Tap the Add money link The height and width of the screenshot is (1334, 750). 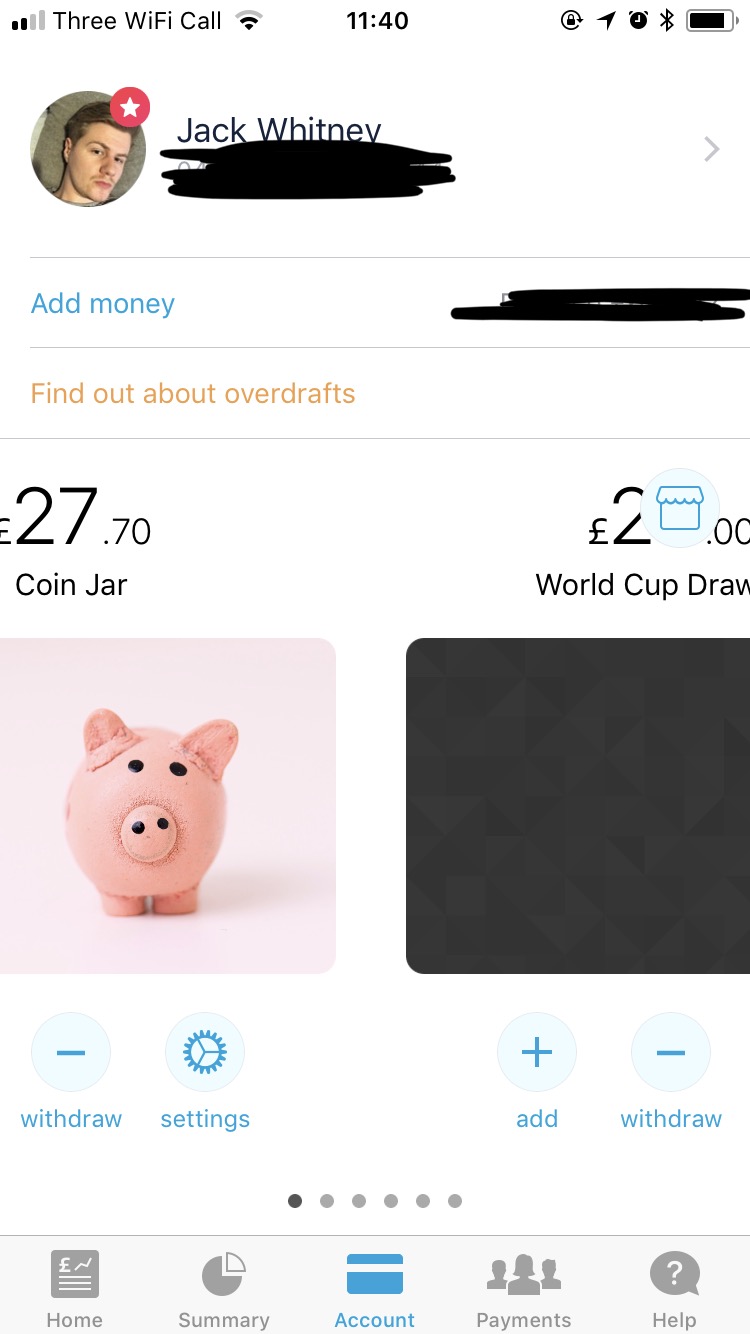click(103, 304)
